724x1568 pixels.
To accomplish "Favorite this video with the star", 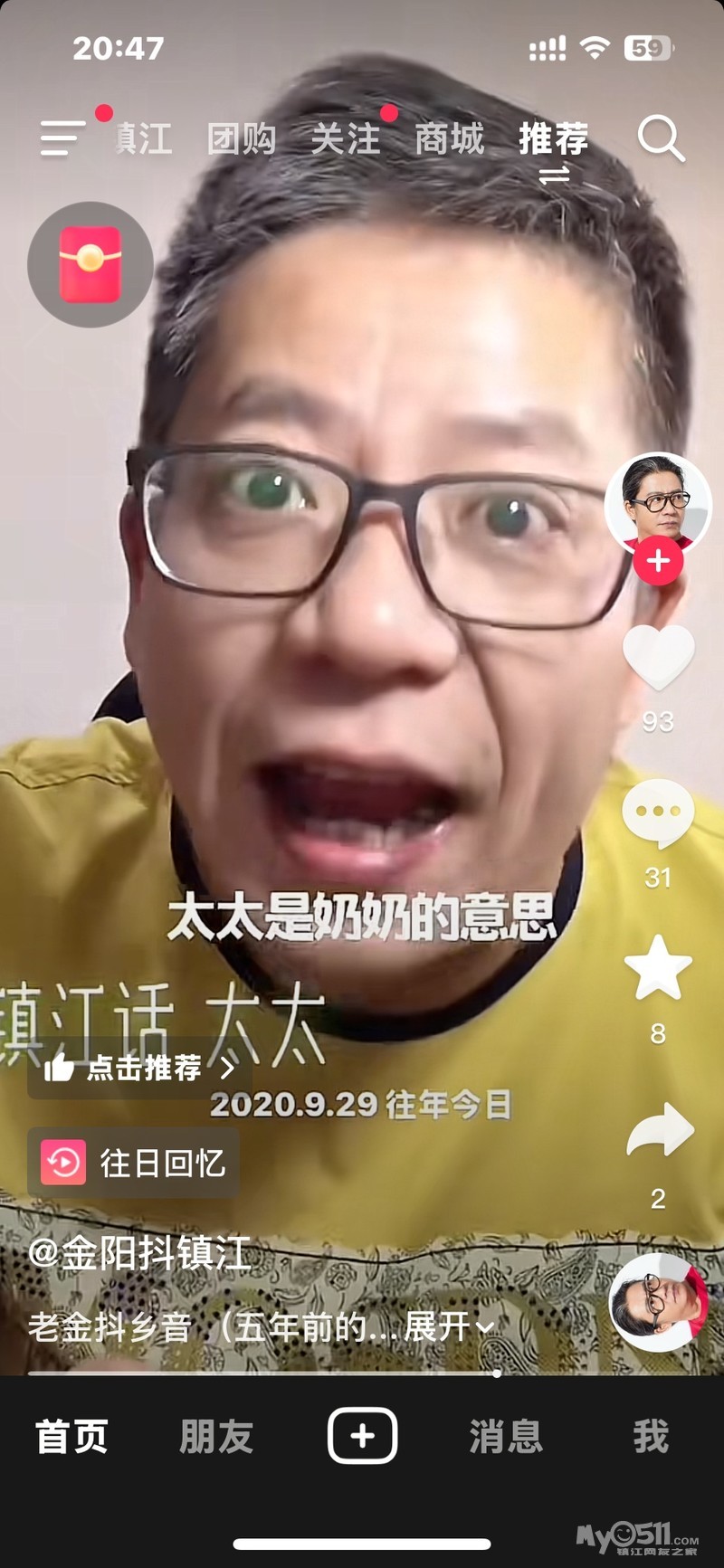I will 658,968.
